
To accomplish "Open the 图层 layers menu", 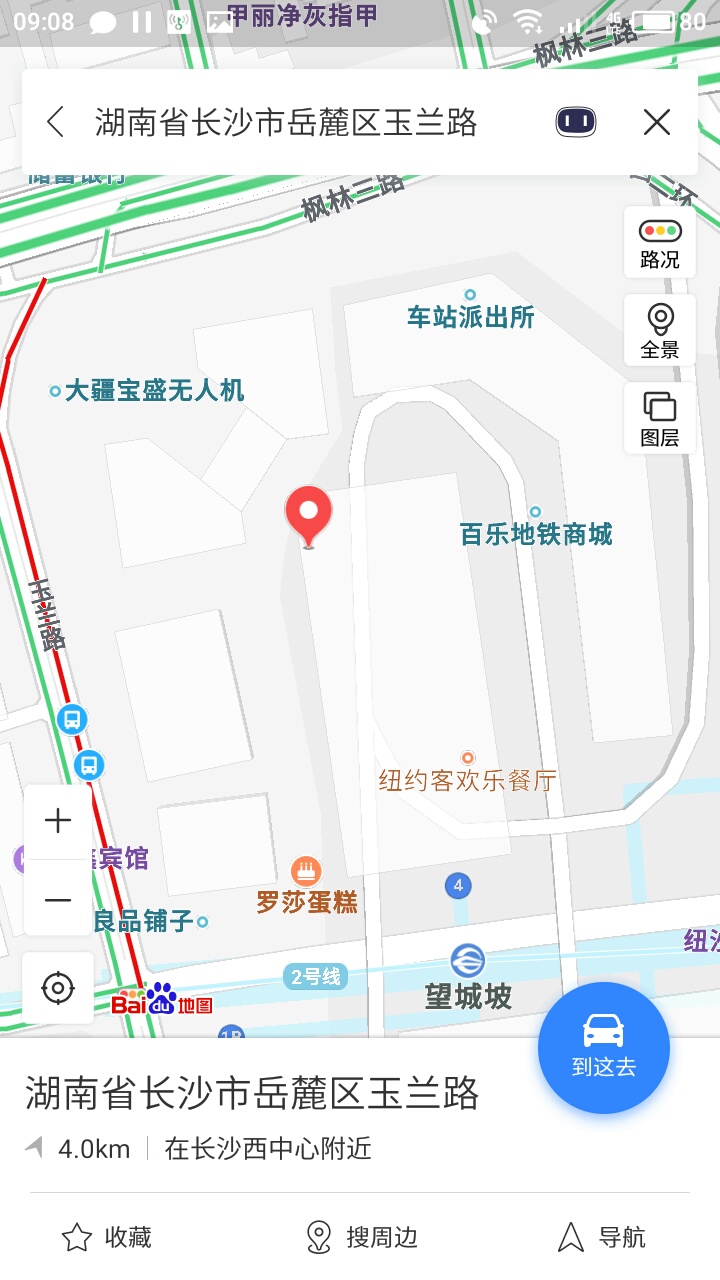I will coord(660,419).
